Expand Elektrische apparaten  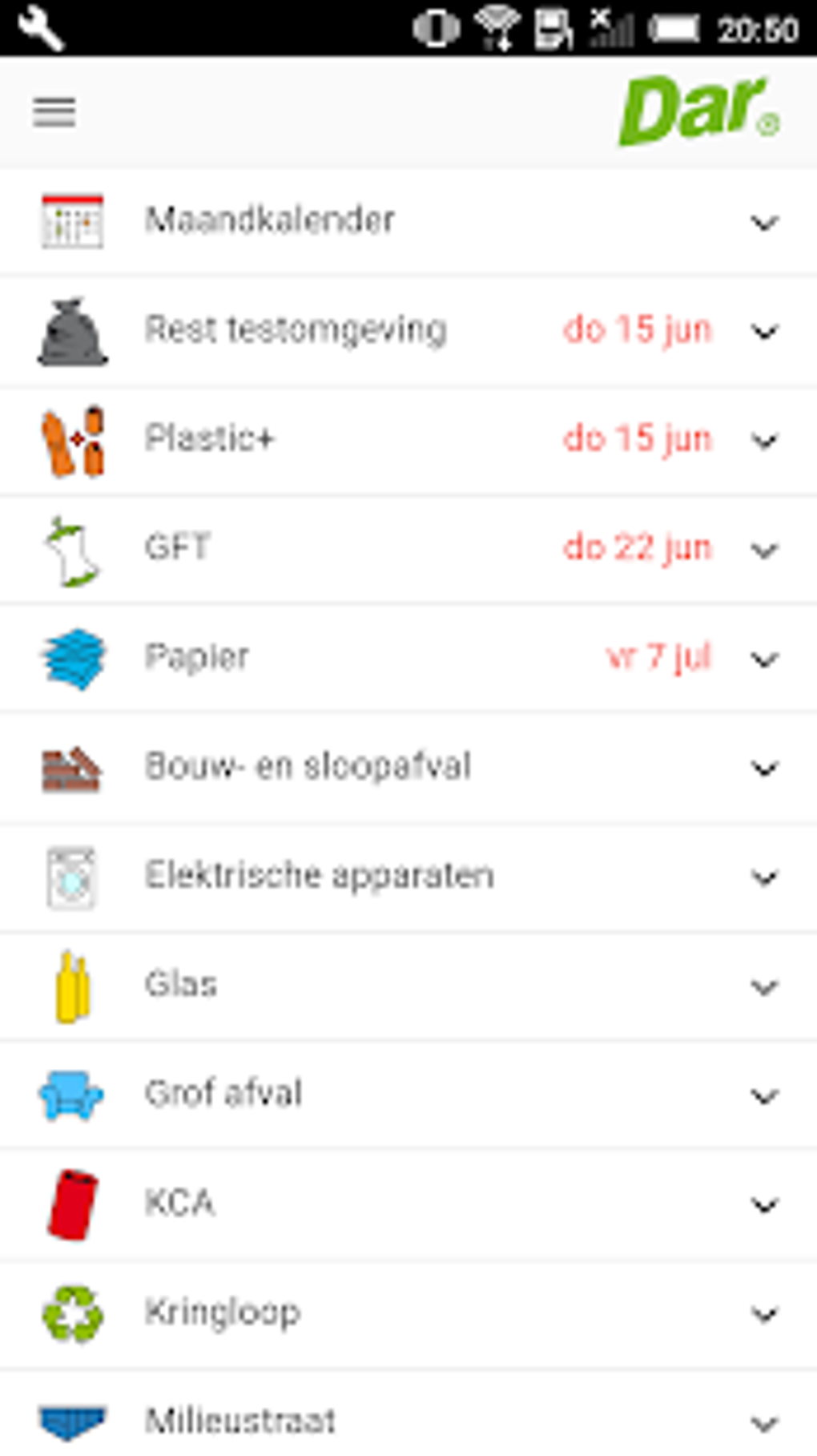pos(408,877)
